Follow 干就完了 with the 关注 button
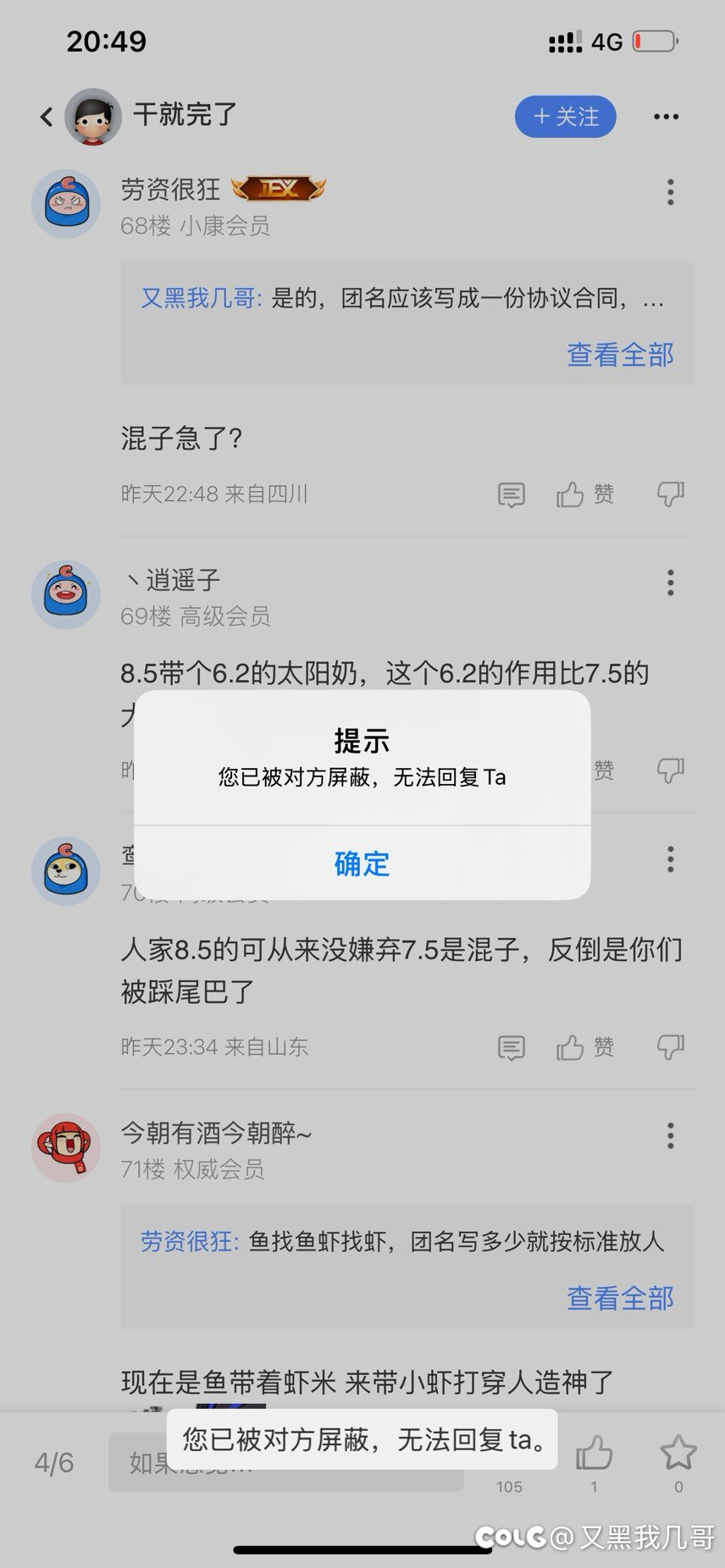Viewport: 725px width, 1568px height. 565,117
